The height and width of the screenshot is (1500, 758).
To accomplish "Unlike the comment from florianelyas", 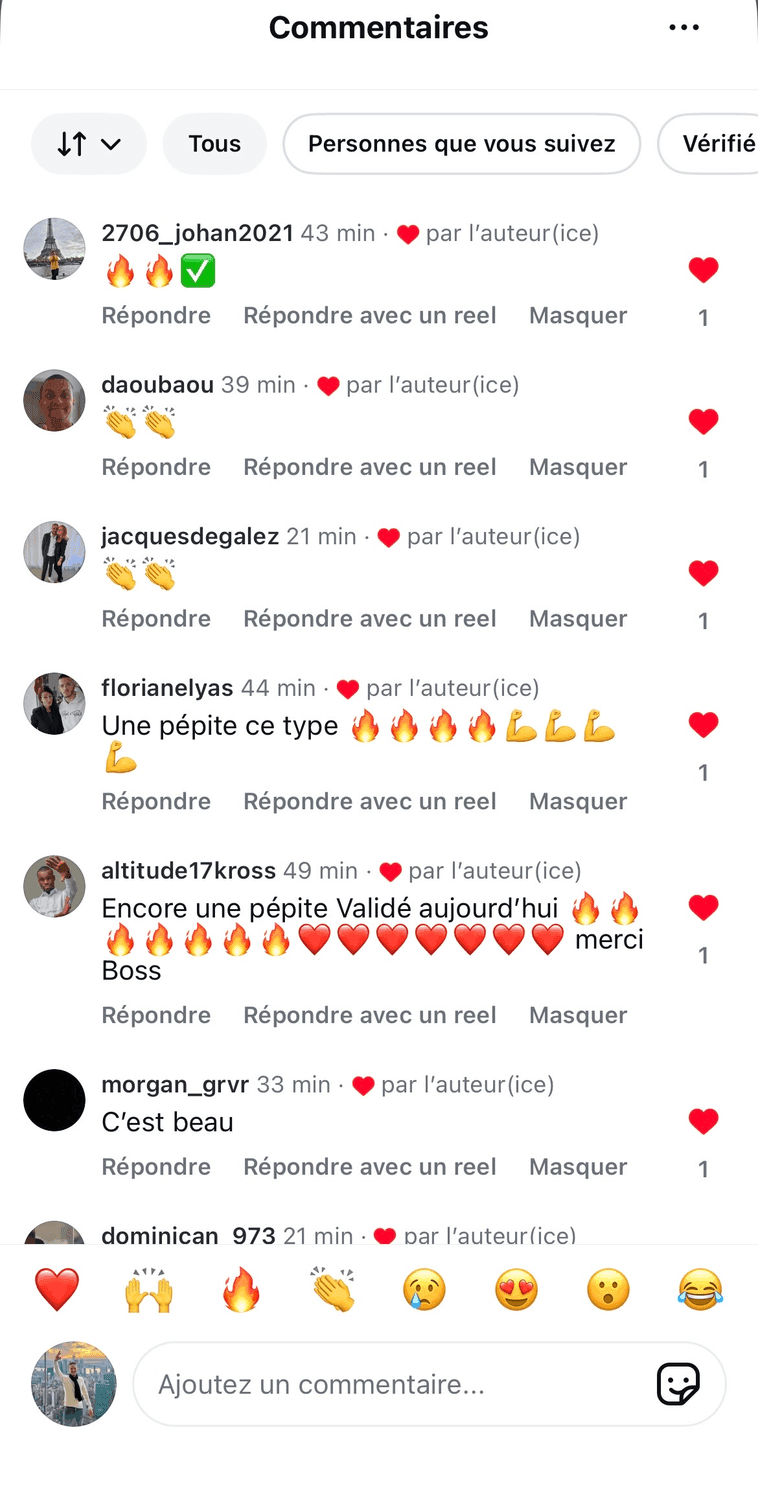I will click(x=703, y=725).
